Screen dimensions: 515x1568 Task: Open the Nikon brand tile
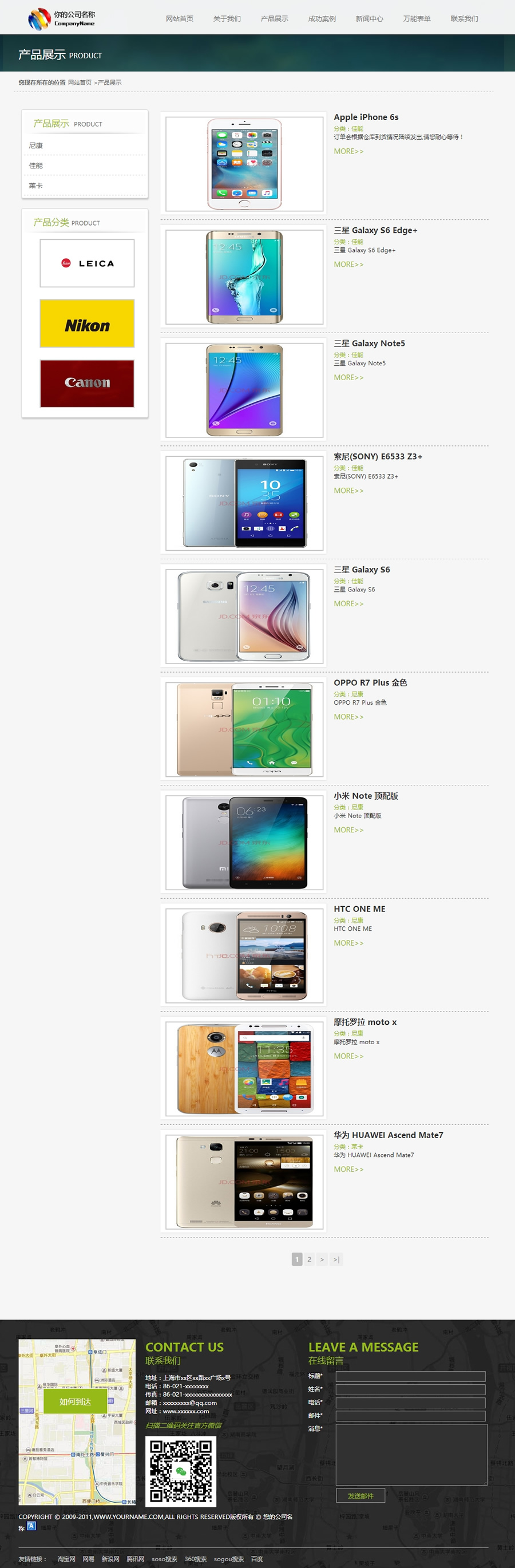[87, 324]
